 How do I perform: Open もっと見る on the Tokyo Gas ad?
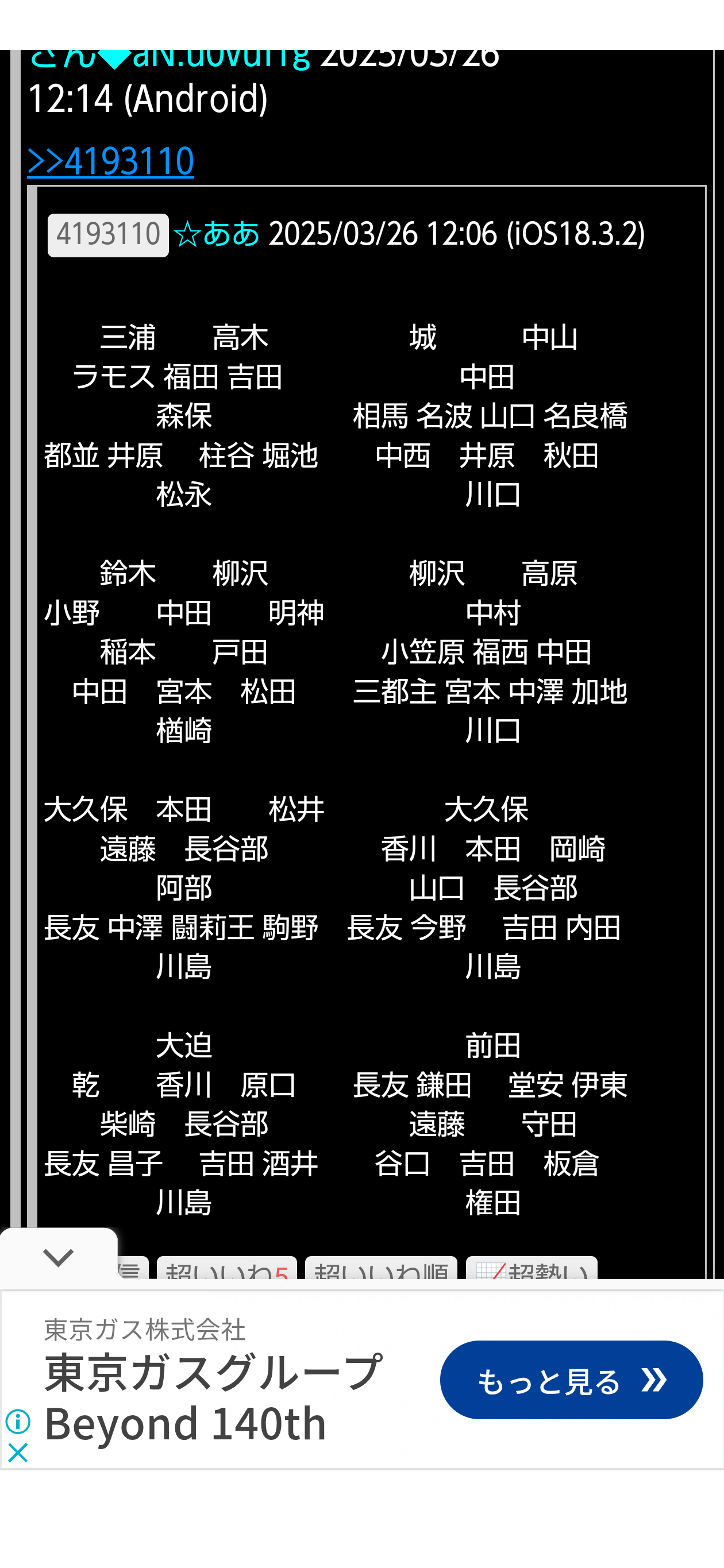tap(571, 1380)
